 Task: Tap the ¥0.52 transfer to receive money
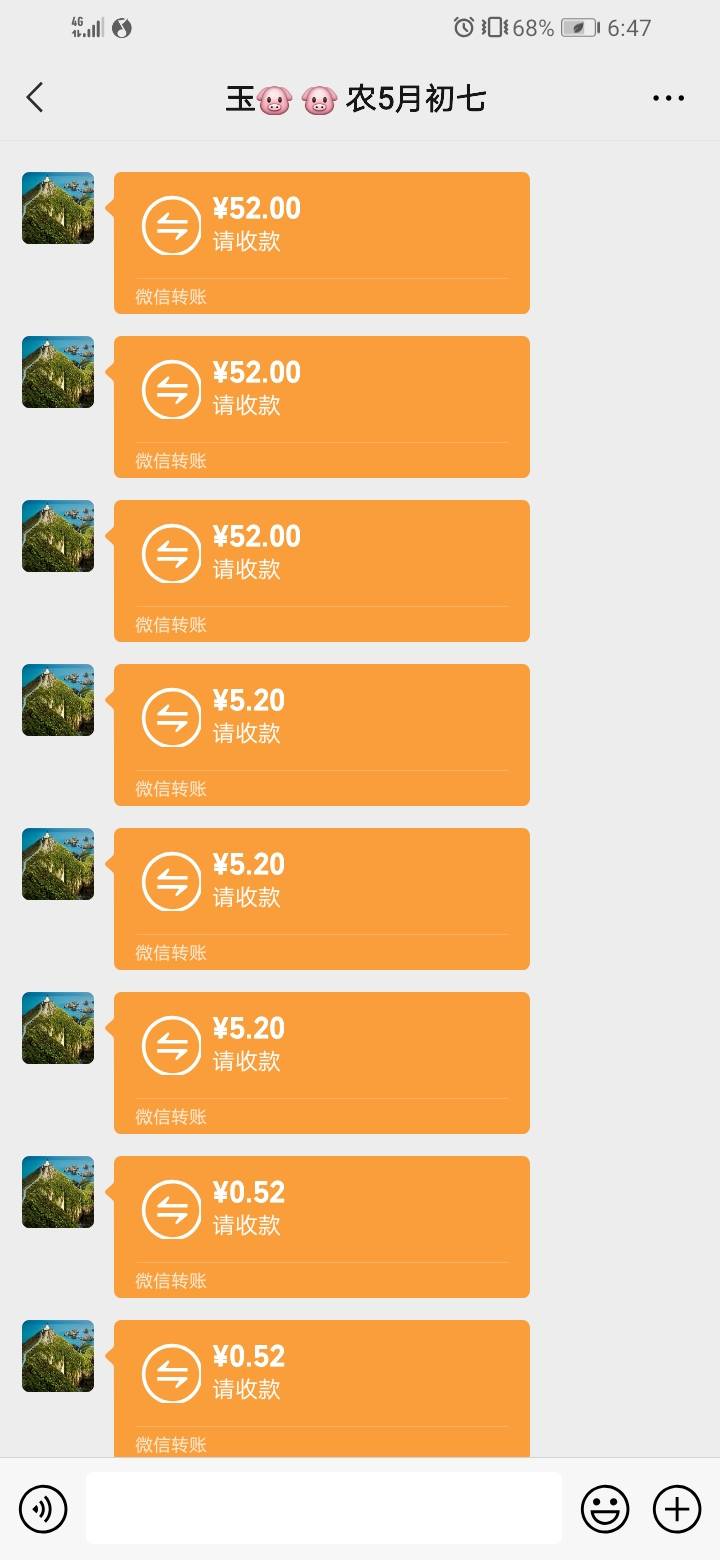[x=320, y=1226]
